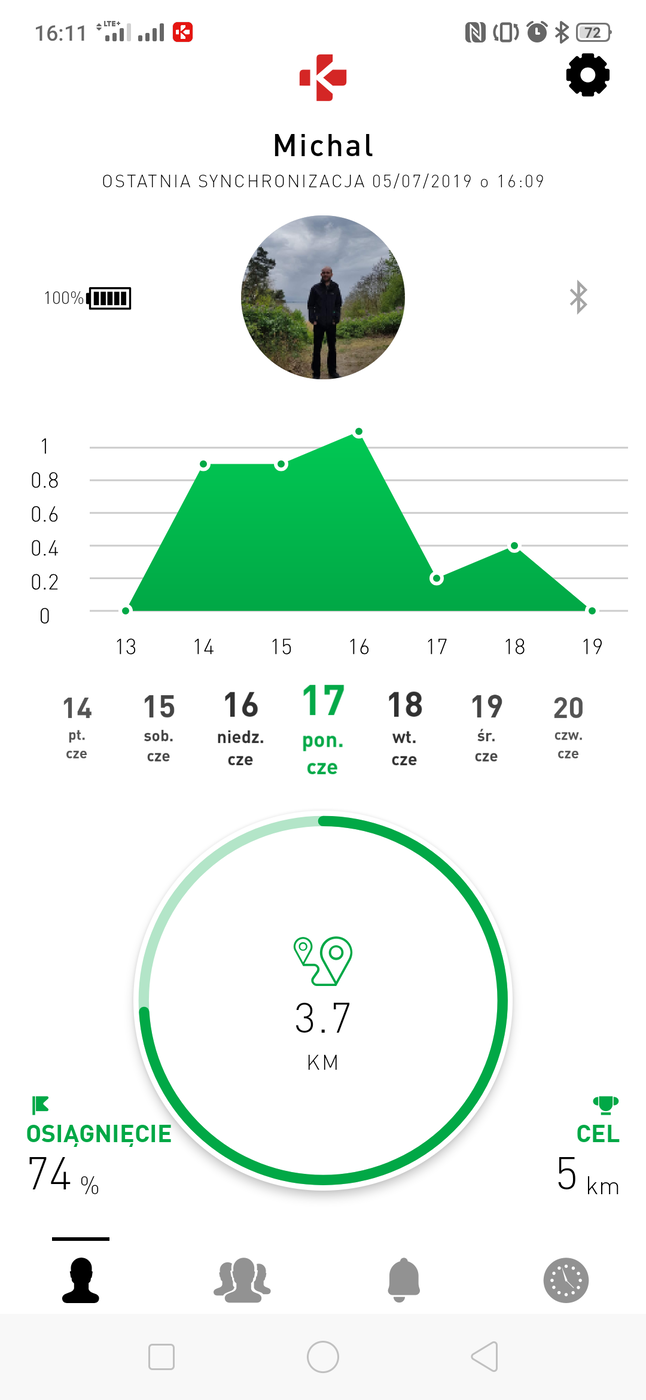Go to the system home screen
This screenshot has height=1400, width=646.
[323, 1357]
